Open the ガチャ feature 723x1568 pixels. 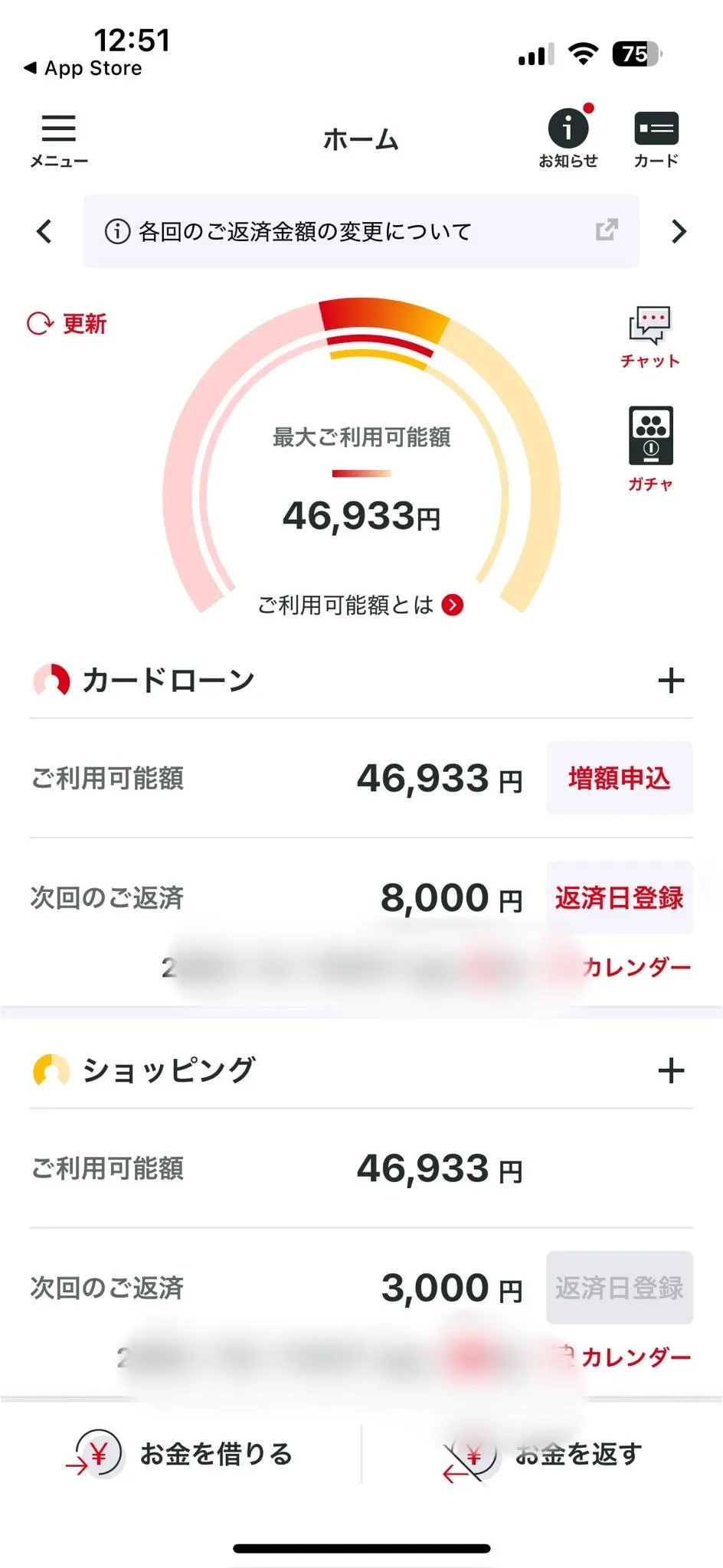[x=650, y=448]
